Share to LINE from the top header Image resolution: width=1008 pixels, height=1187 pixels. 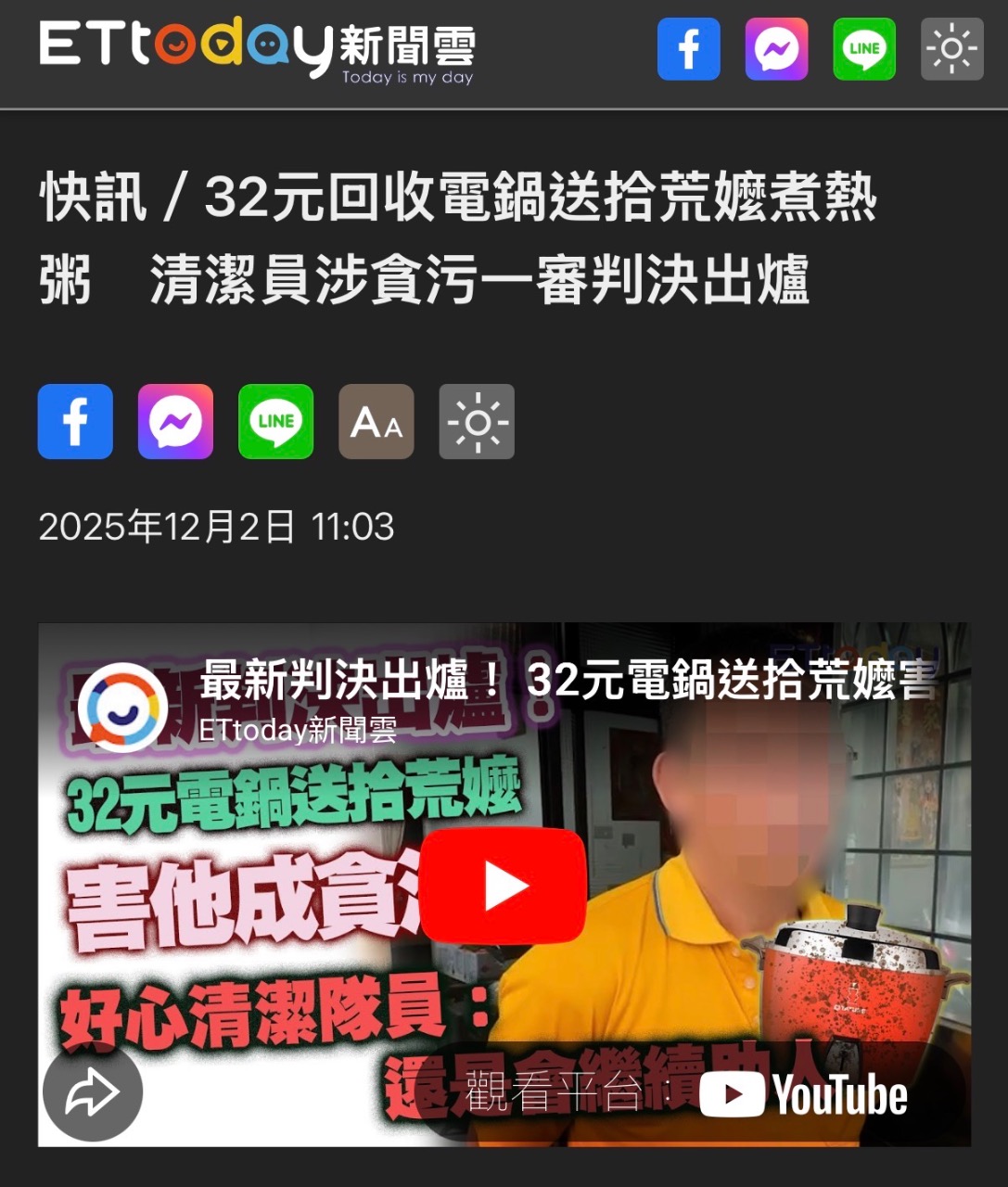[x=864, y=49]
